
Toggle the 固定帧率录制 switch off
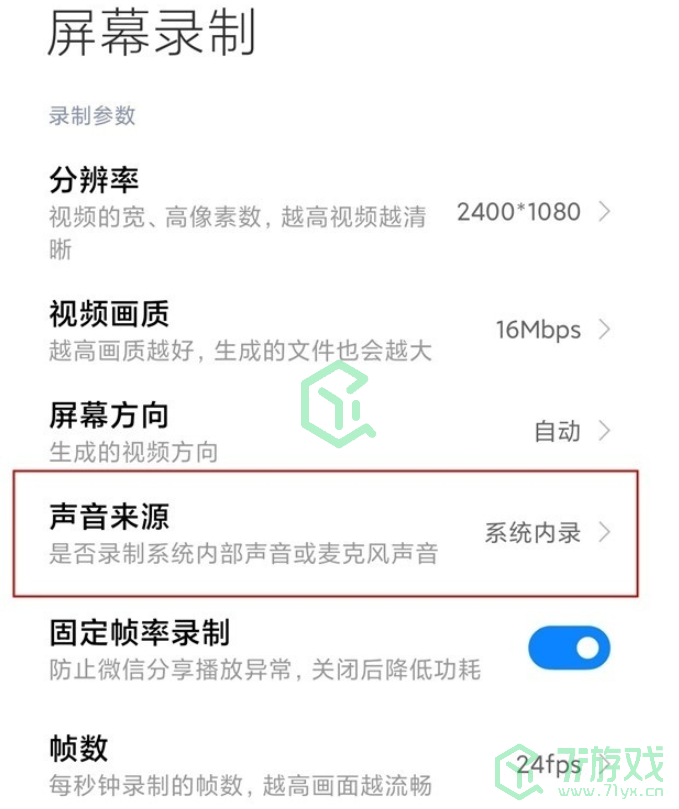(x=568, y=649)
